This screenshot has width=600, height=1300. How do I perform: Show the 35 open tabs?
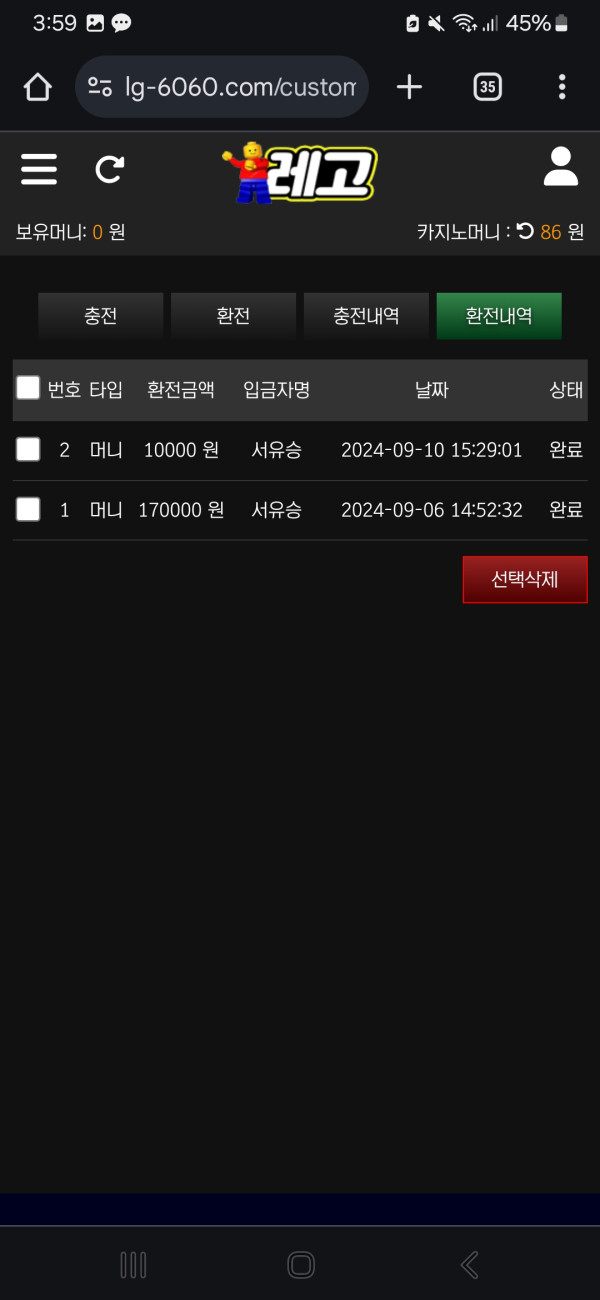487,87
